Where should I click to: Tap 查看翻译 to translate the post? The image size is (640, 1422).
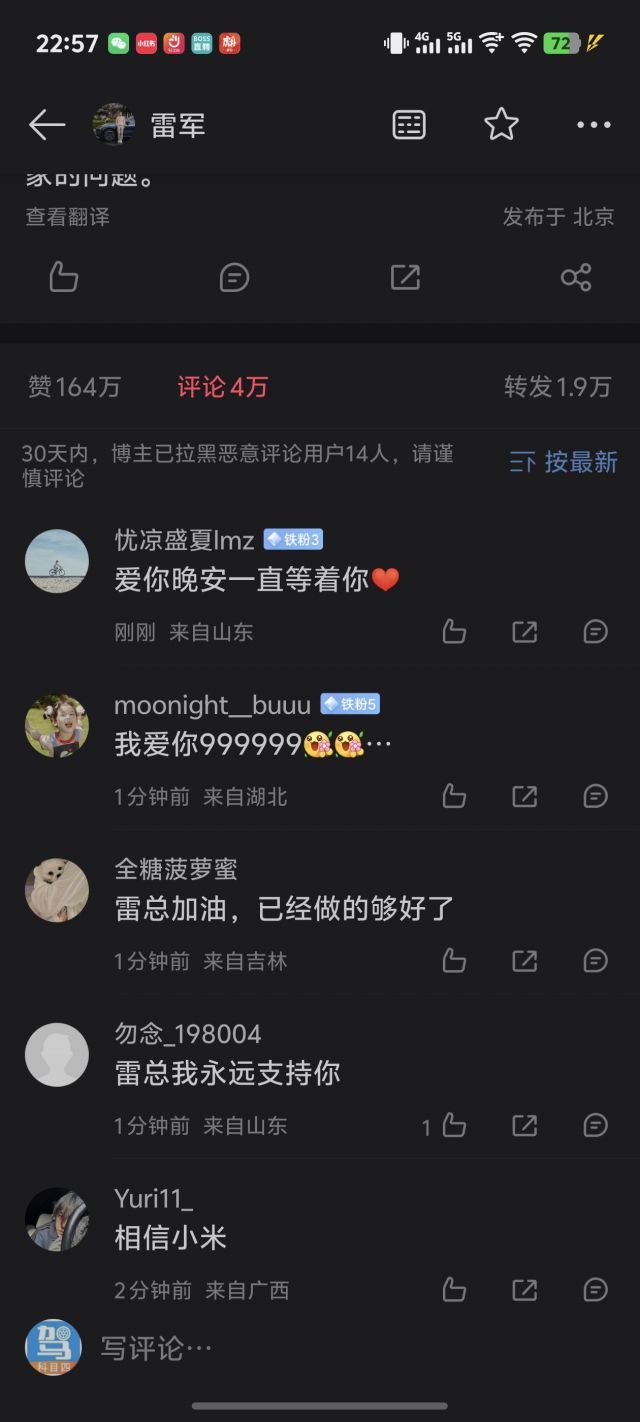coord(68,217)
